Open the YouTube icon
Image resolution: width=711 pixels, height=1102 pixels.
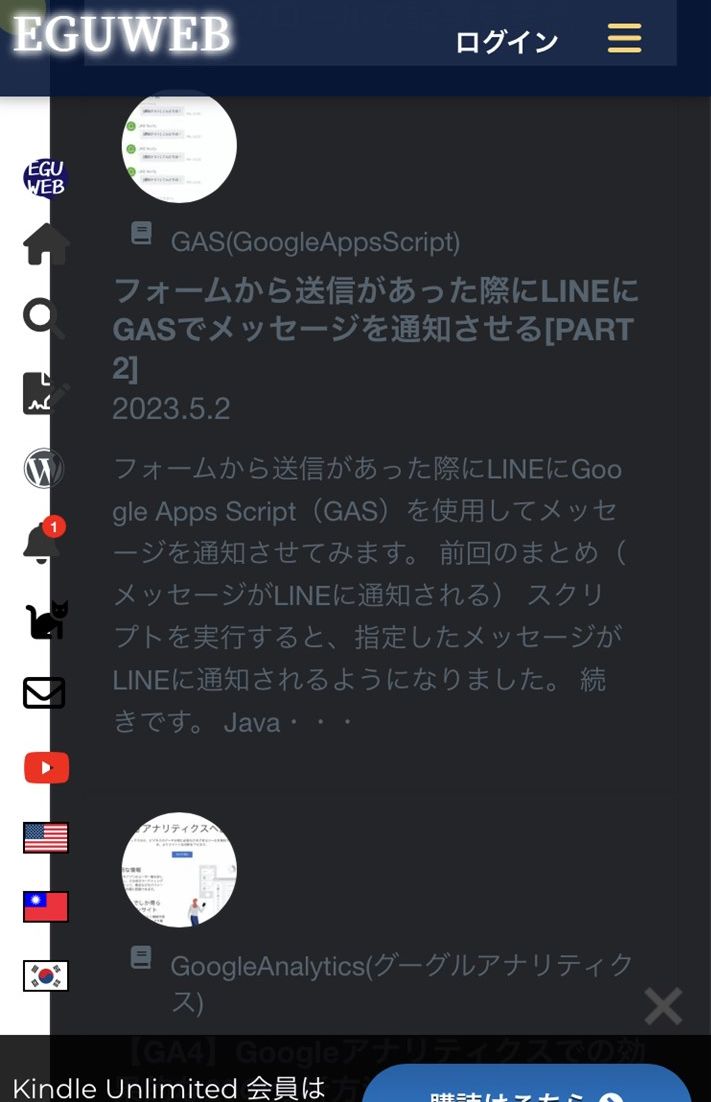point(46,767)
